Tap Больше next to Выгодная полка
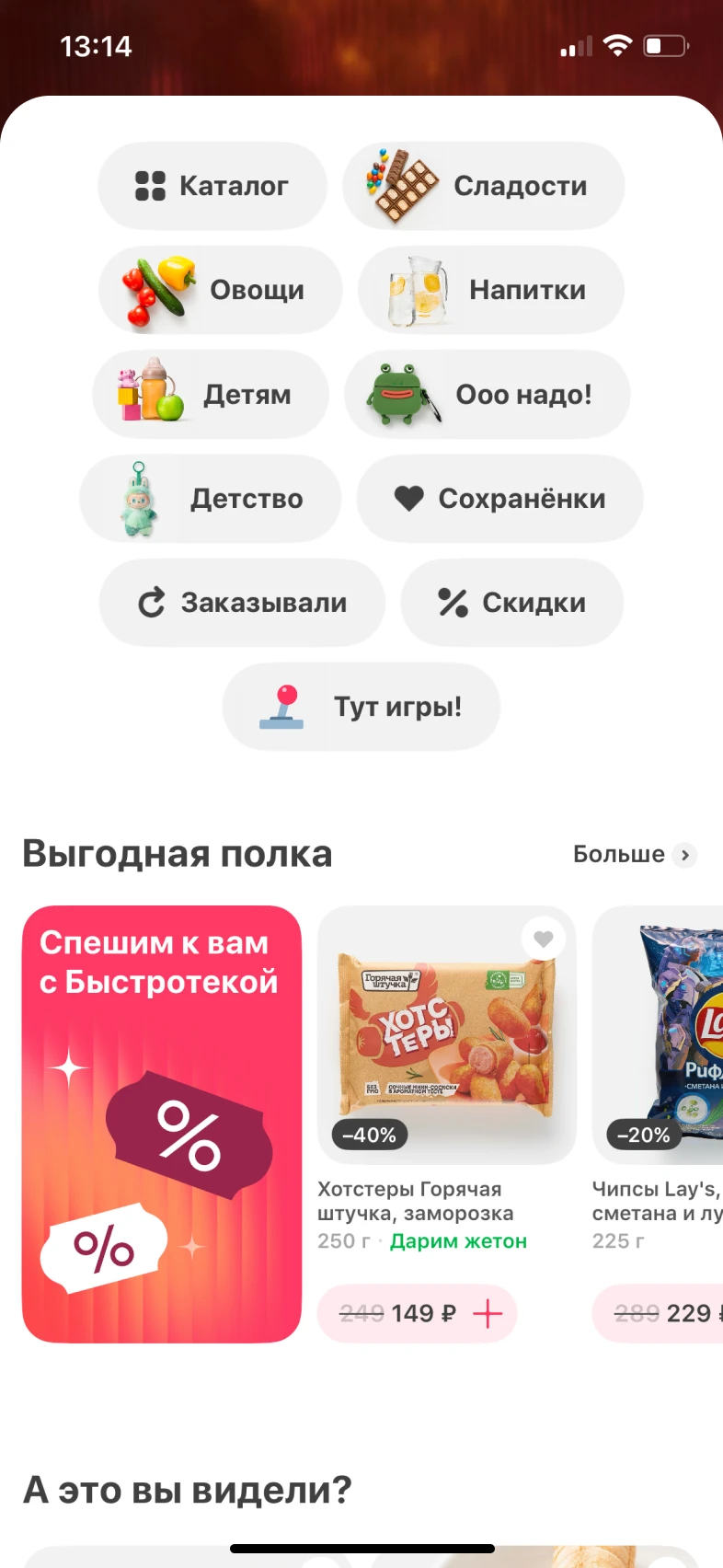Image resolution: width=723 pixels, height=1568 pixels. point(634,855)
